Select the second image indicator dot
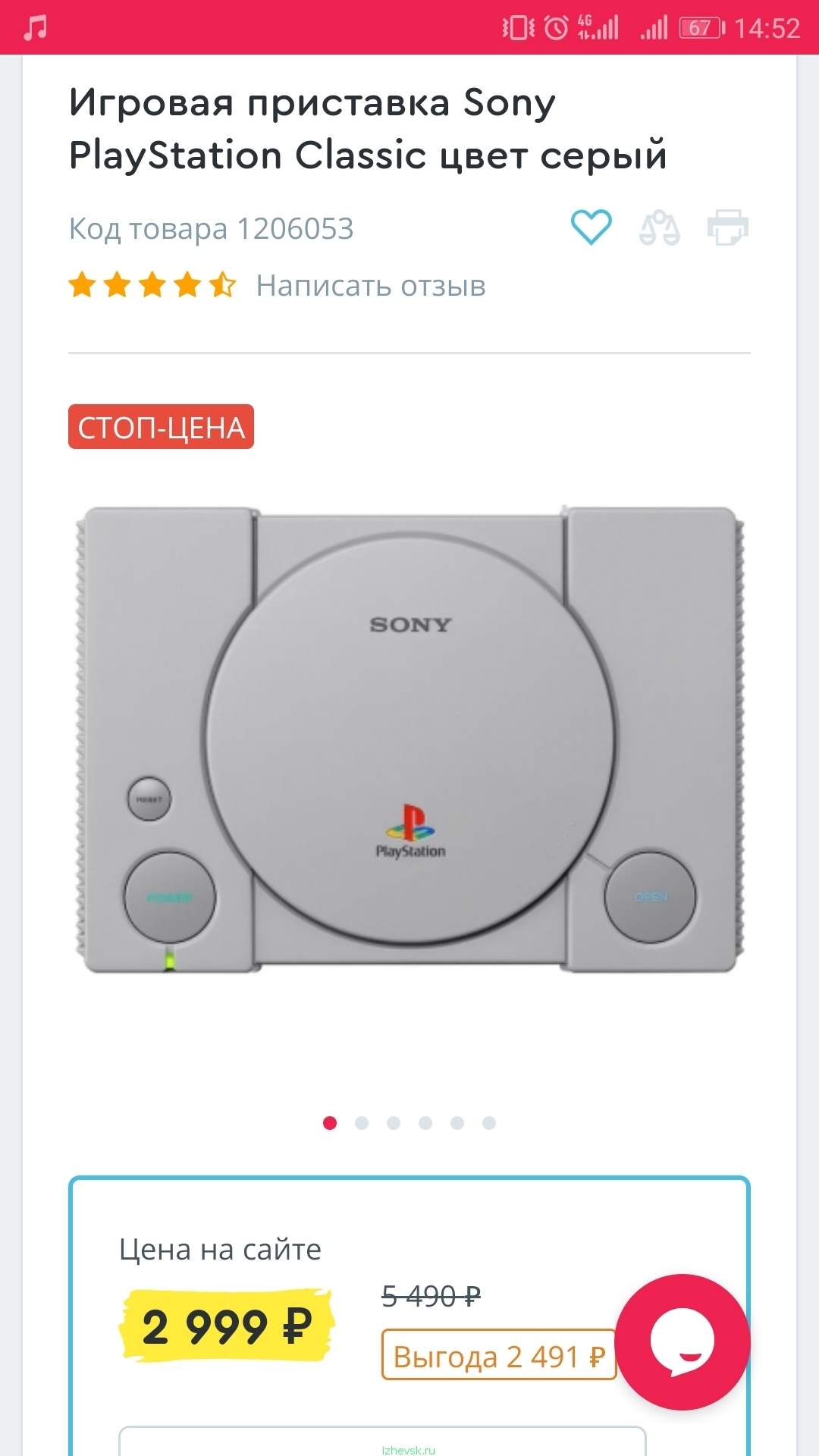The width and height of the screenshot is (819, 1456). point(362,1123)
